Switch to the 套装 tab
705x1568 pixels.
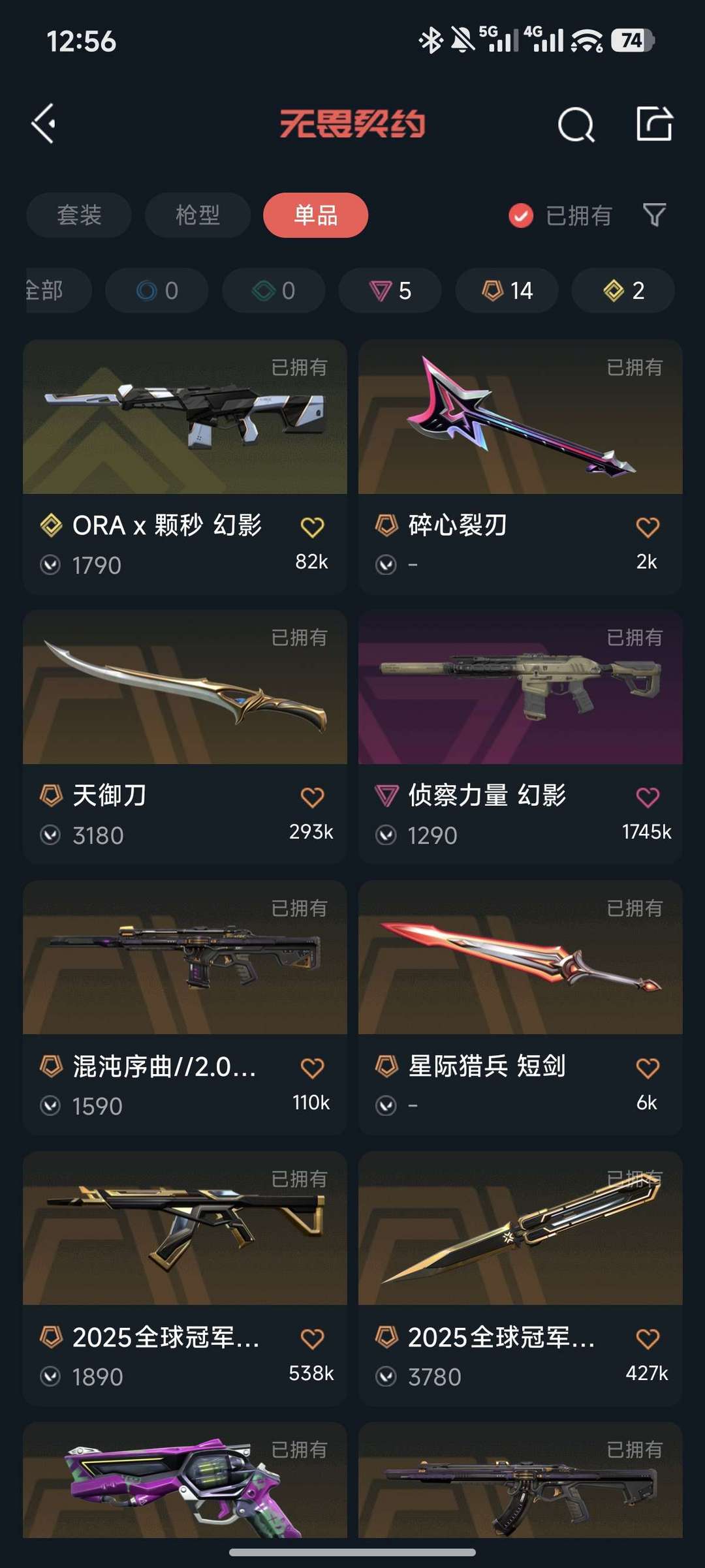[79, 215]
